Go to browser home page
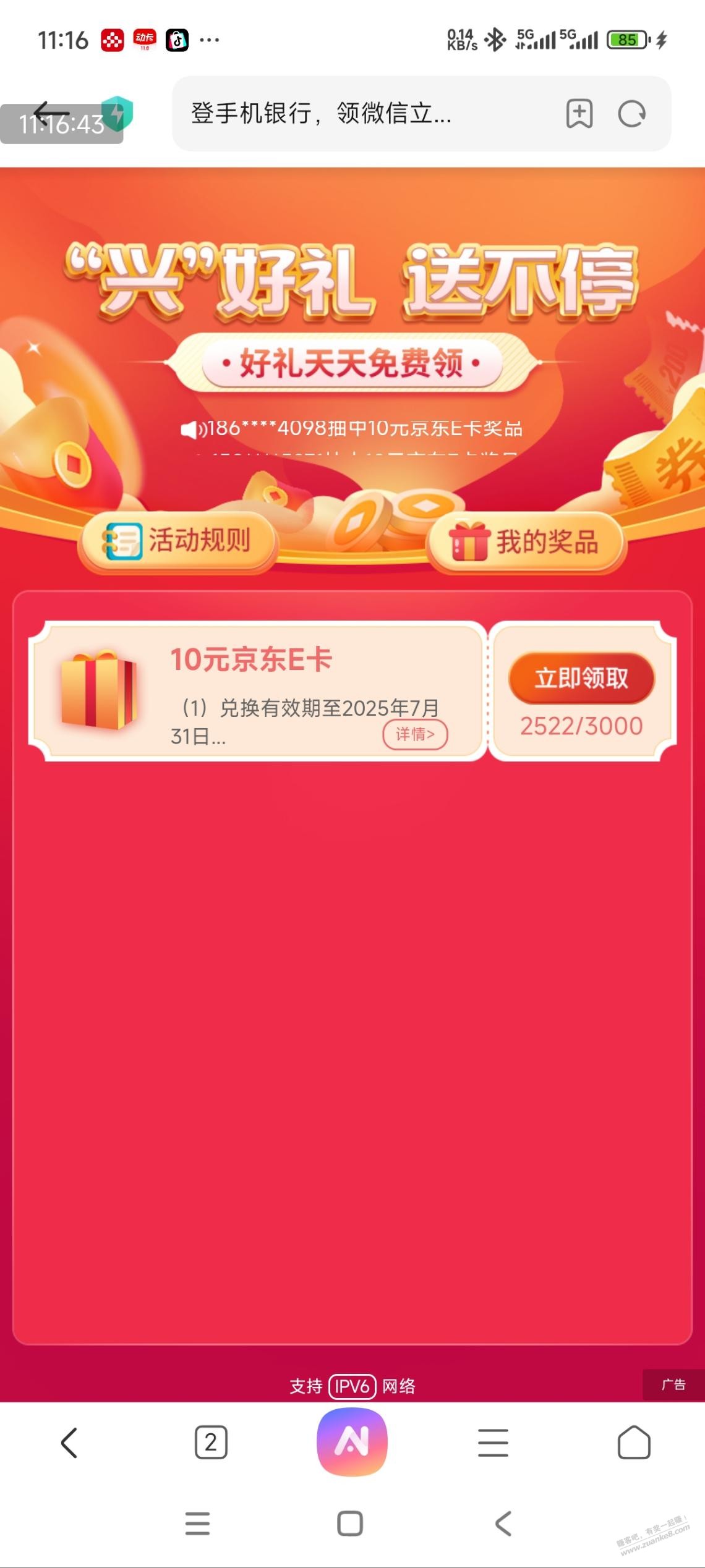Viewport: 705px width, 1568px height. pos(634,1443)
